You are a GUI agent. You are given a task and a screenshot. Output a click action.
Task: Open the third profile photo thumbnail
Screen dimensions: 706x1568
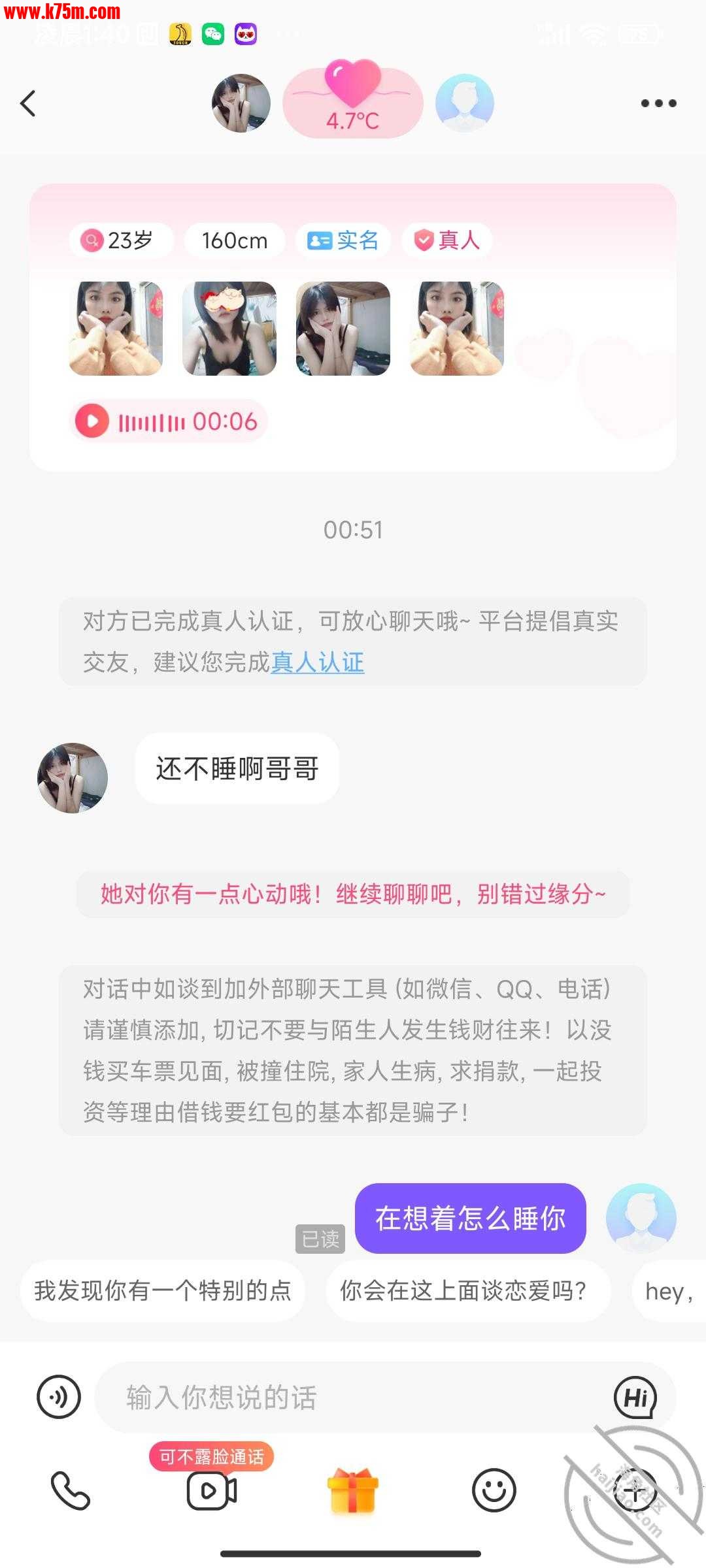(x=343, y=329)
